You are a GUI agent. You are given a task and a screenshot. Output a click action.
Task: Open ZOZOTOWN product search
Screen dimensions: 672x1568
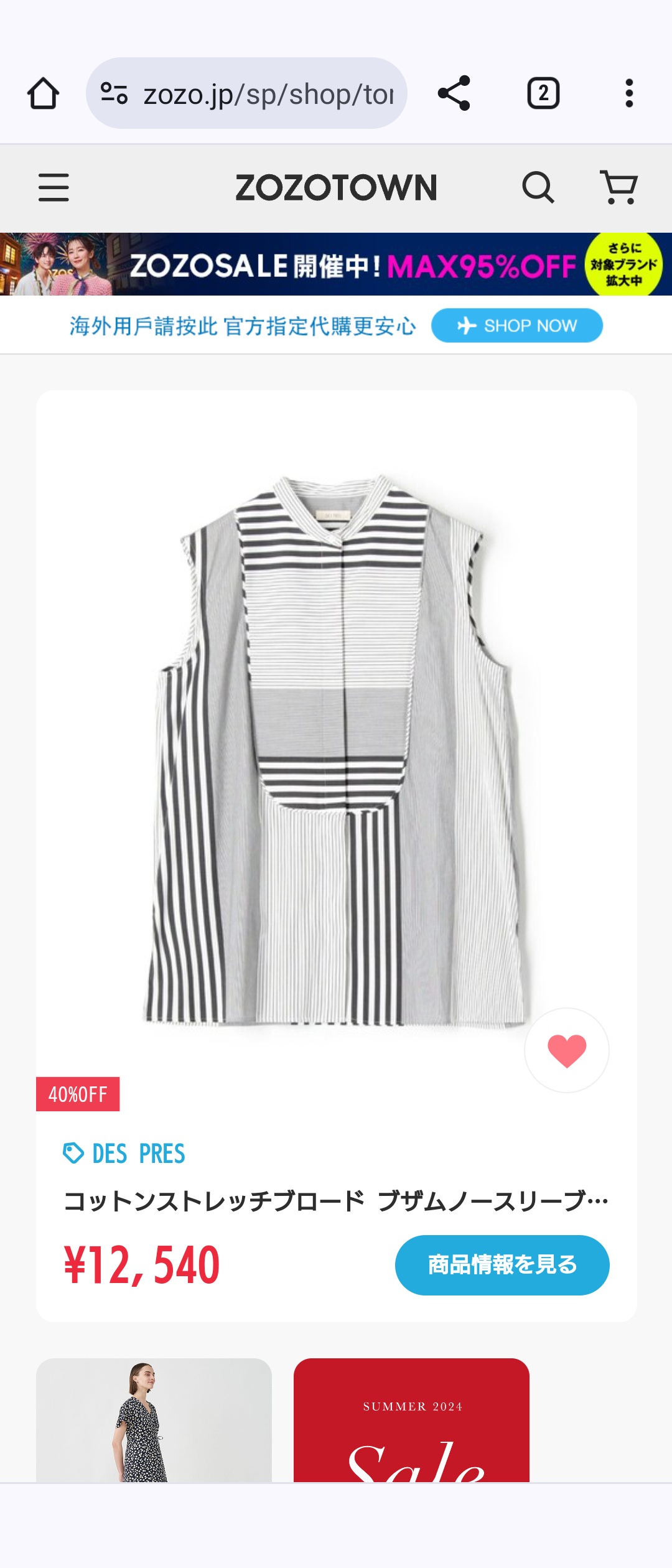pyautogui.click(x=538, y=187)
